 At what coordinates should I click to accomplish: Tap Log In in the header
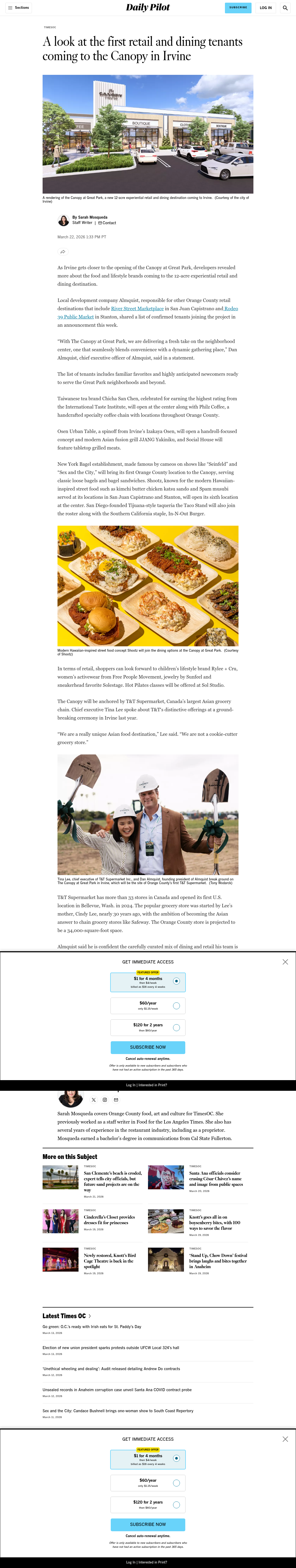(x=266, y=8)
